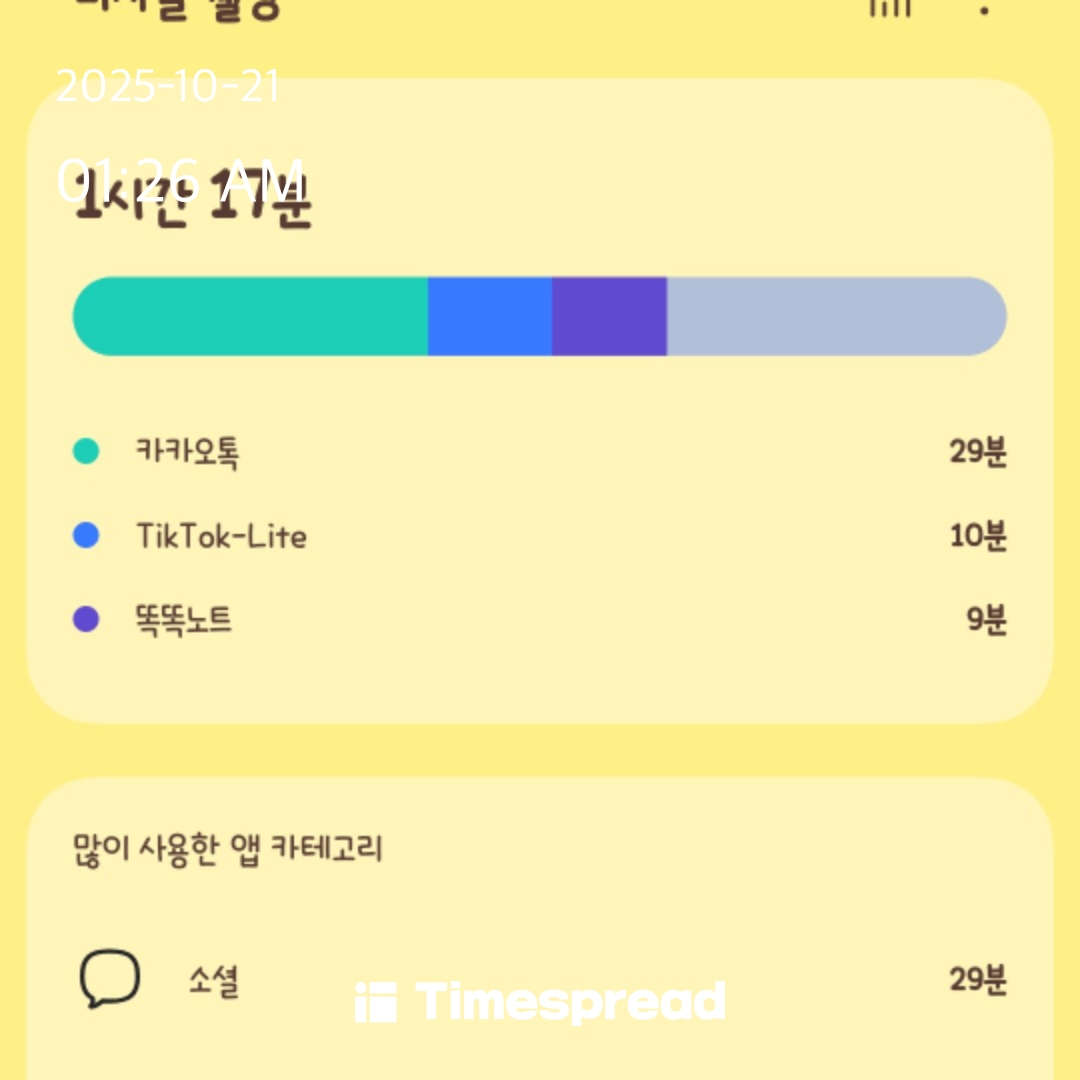The image size is (1080, 1080).
Task: Open the 소셜 app category row
Action: [x=539, y=980]
